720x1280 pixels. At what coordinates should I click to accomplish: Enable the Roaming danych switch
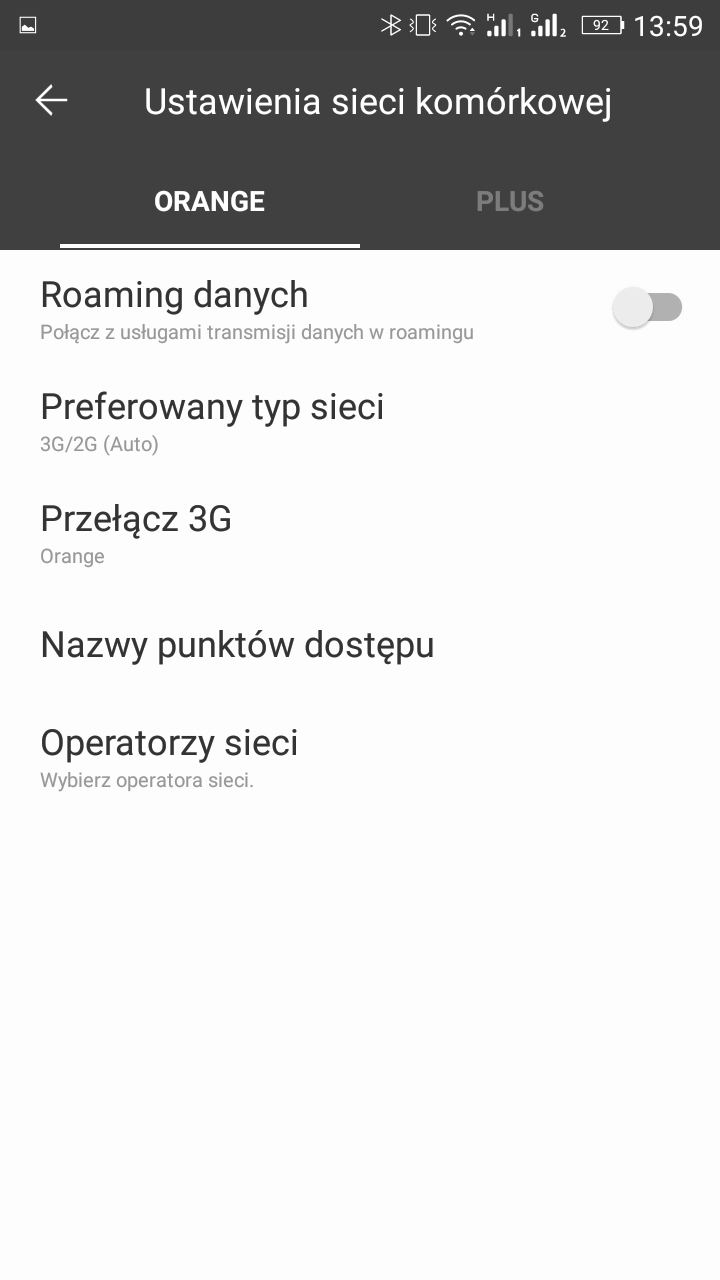[647, 308]
